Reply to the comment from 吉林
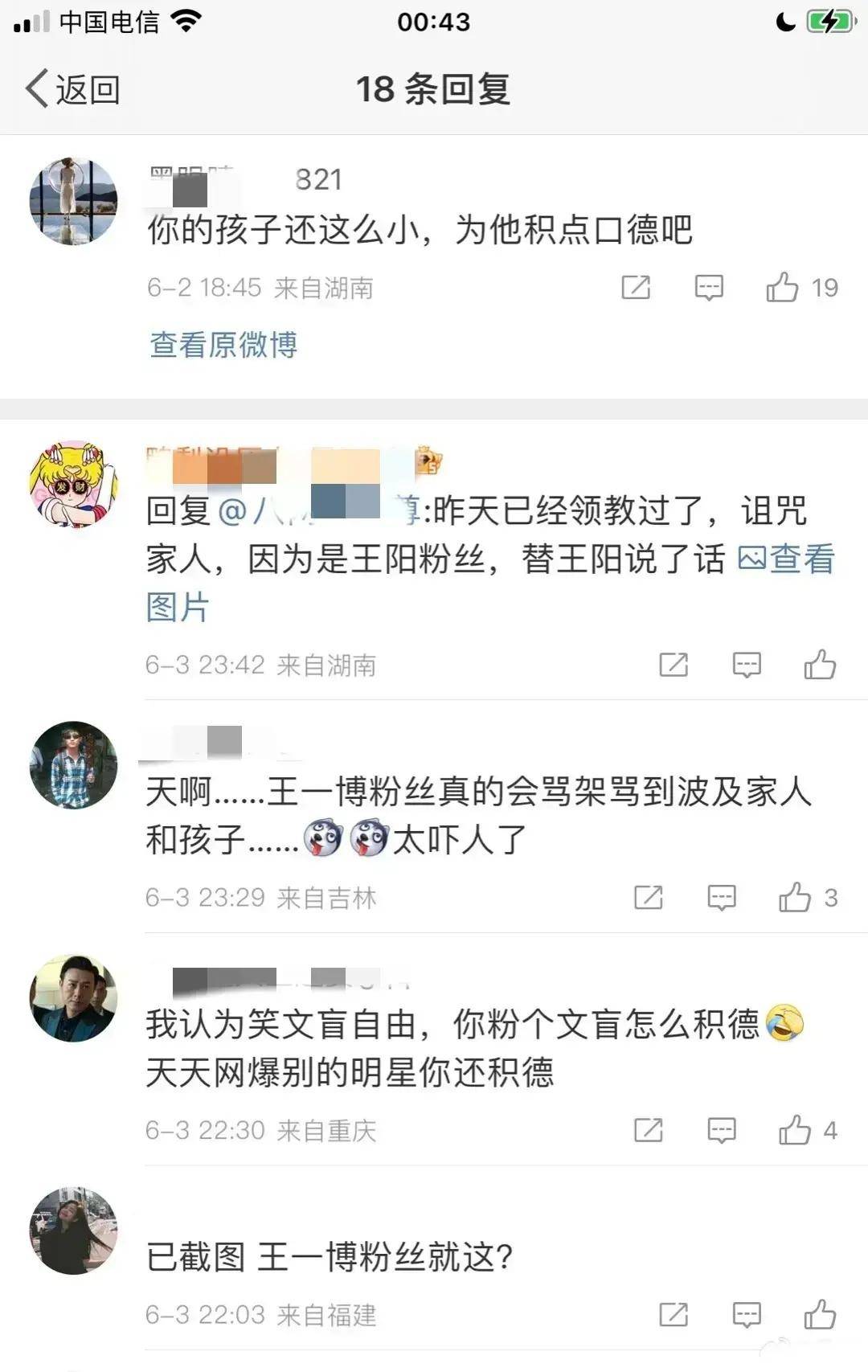 click(x=721, y=898)
